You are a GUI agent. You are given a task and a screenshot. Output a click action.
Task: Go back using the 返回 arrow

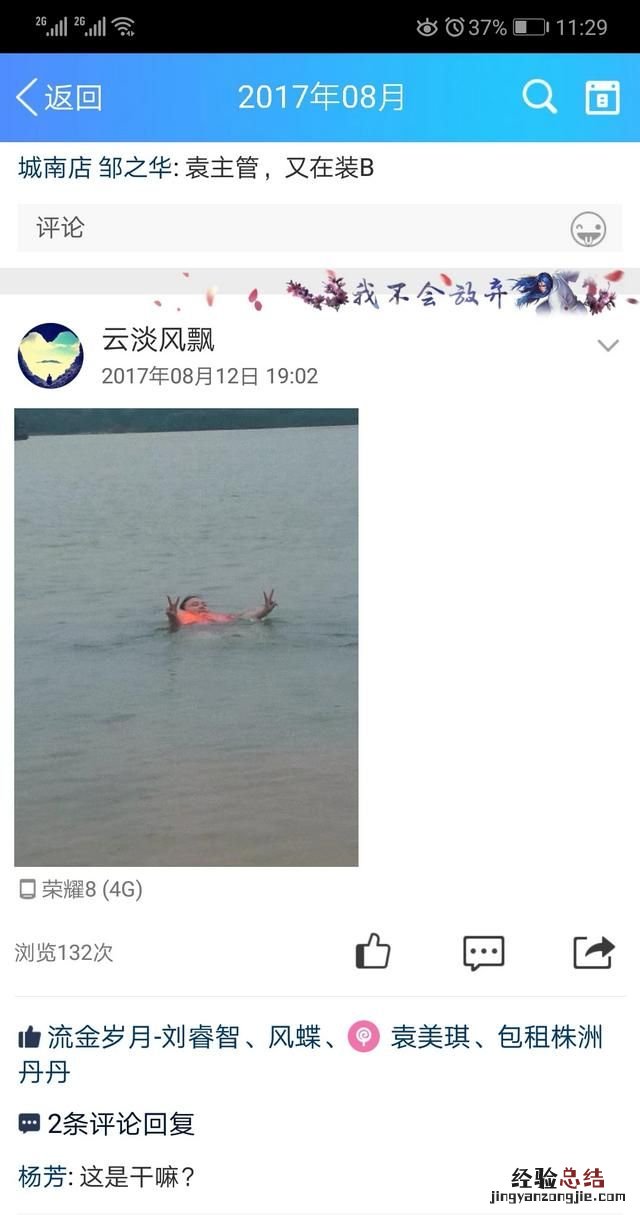[x=58, y=98]
